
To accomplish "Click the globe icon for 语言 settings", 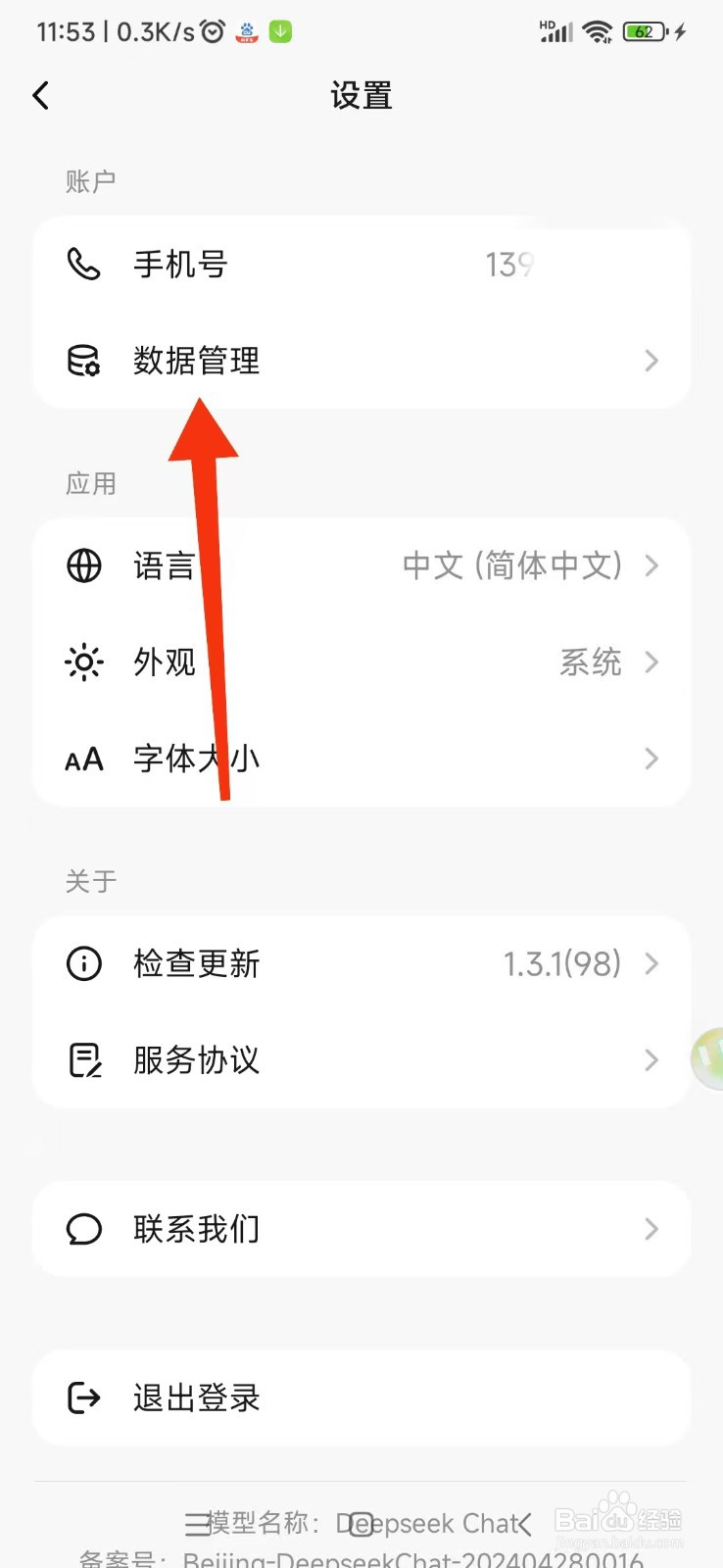I will [x=83, y=564].
